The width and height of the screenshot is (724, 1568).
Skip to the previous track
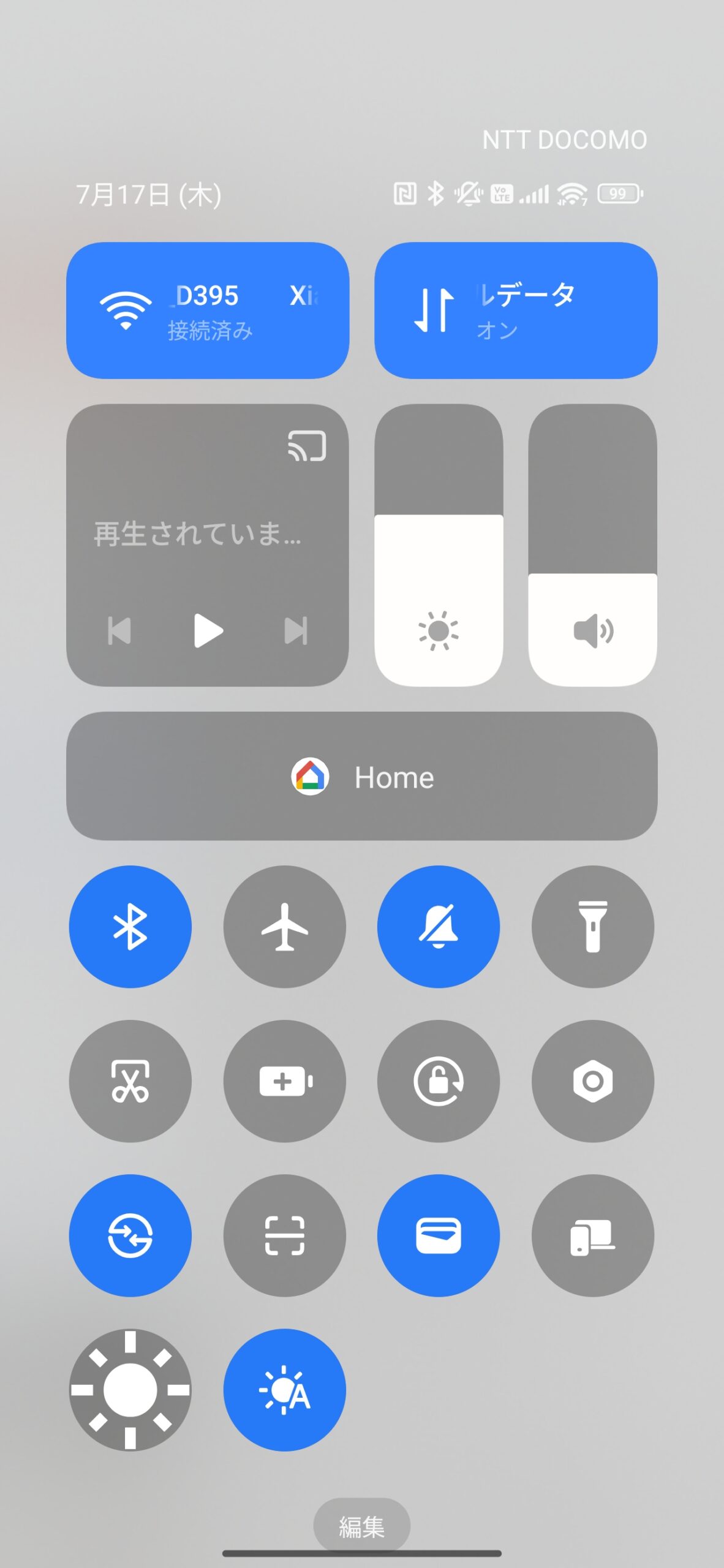pyautogui.click(x=119, y=630)
